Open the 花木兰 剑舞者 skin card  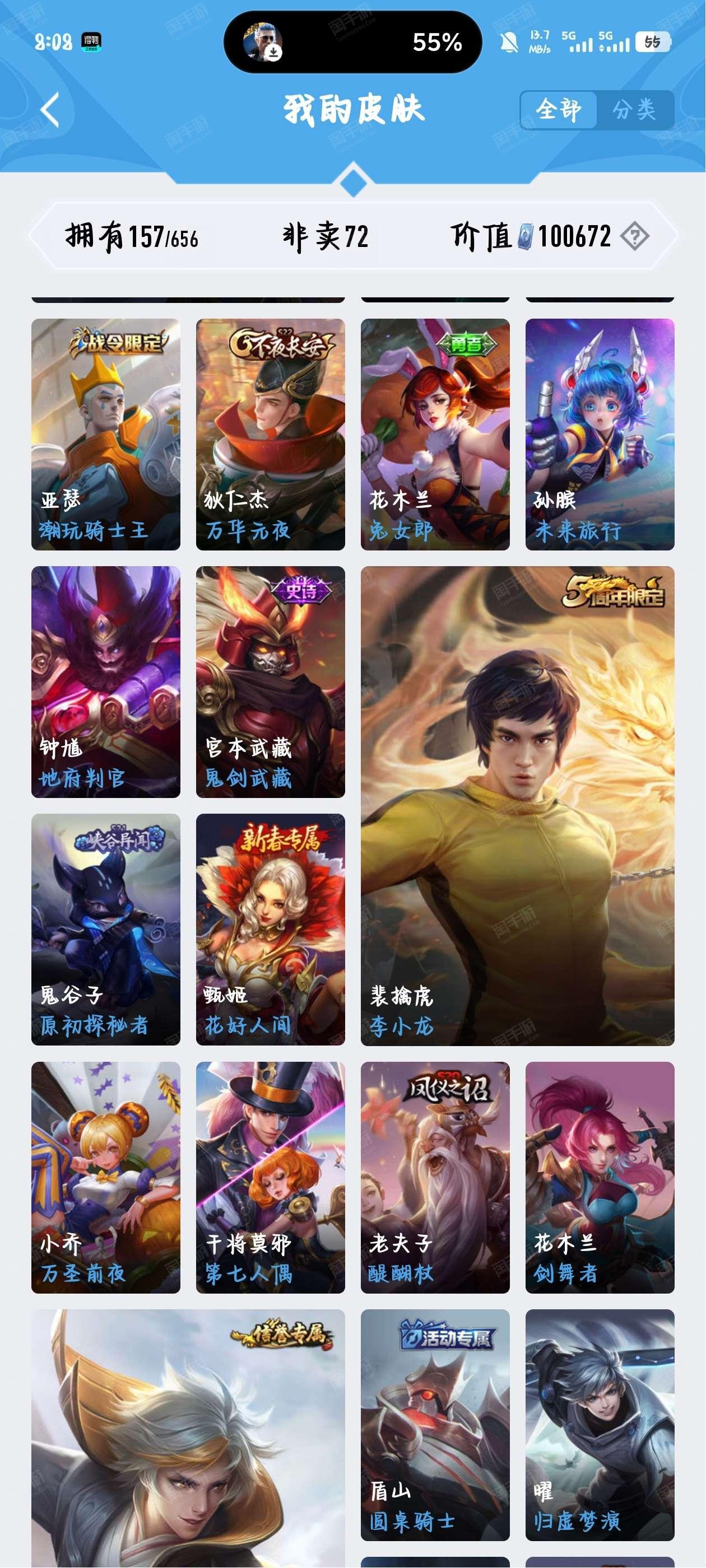tap(600, 1177)
